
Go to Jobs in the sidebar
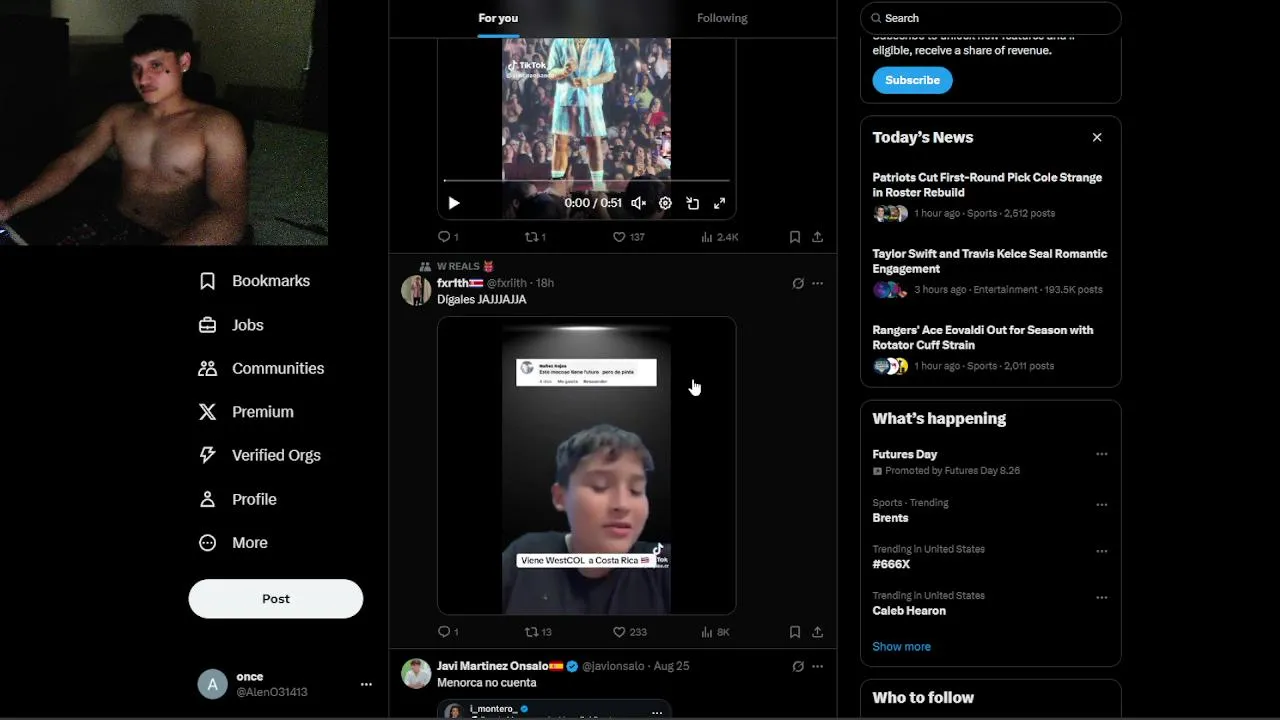[247, 325]
